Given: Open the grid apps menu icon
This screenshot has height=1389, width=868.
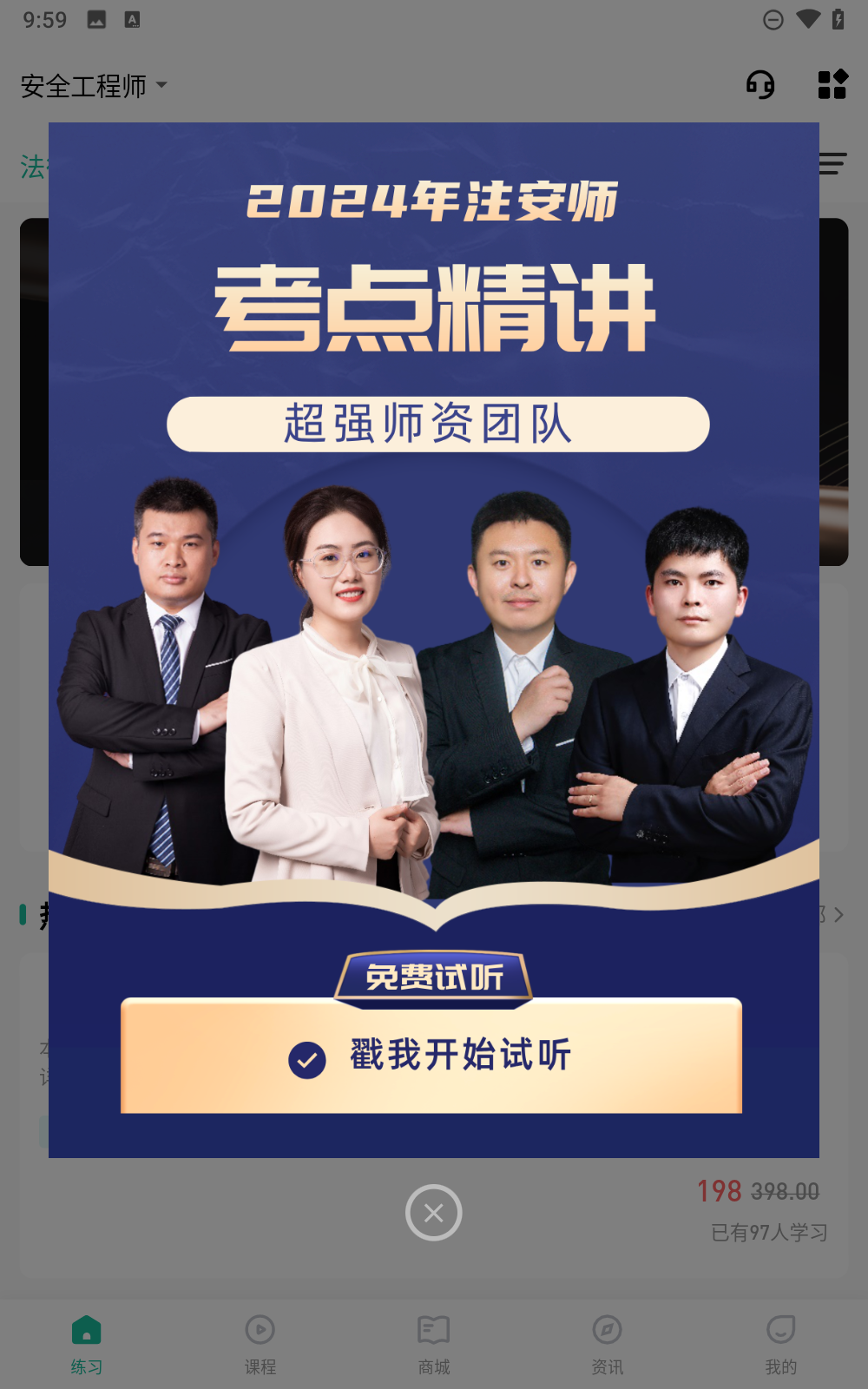Looking at the screenshot, I should (832, 85).
